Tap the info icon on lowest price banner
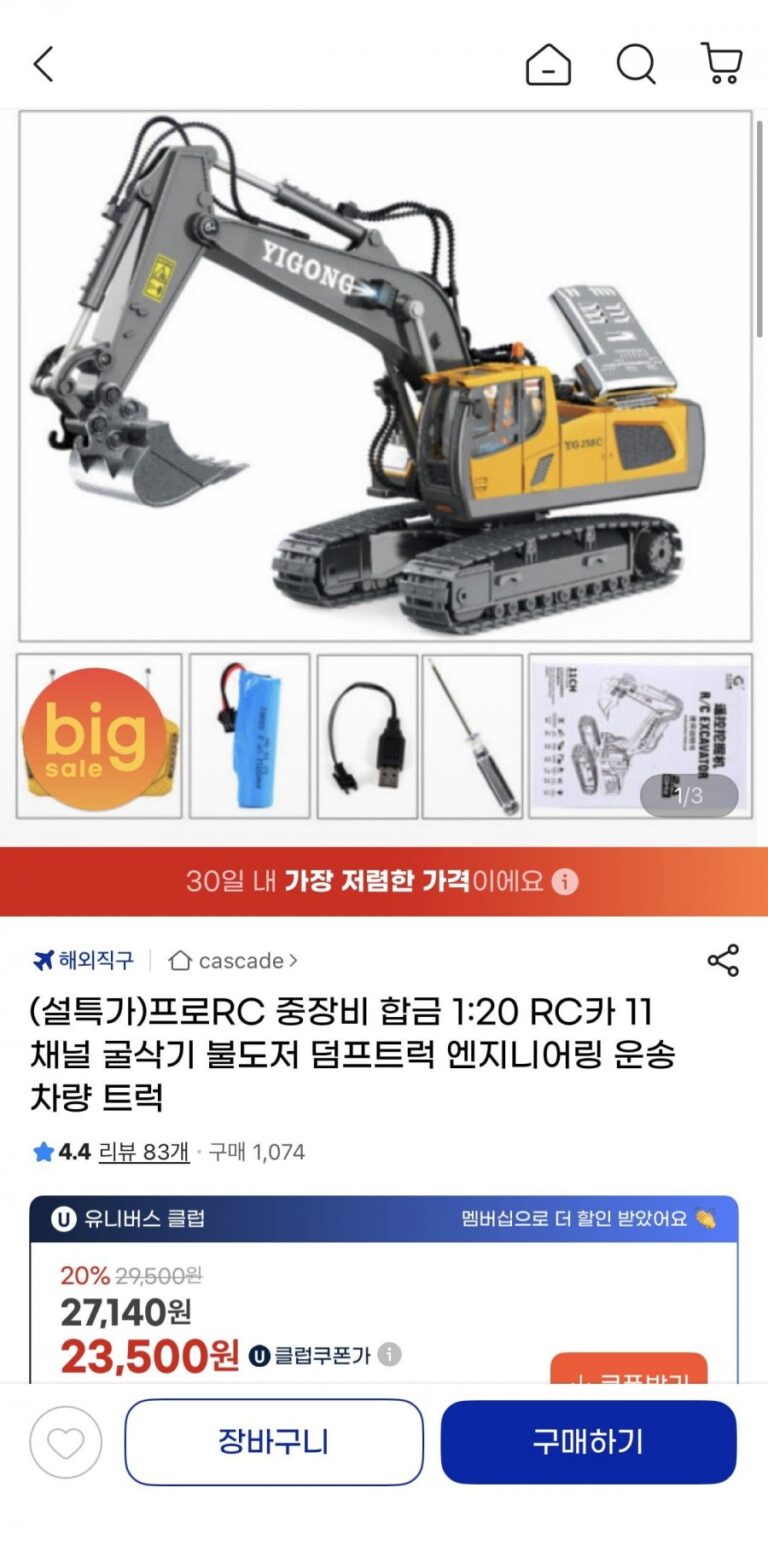The height and width of the screenshot is (1563, 768). point(565,881)
